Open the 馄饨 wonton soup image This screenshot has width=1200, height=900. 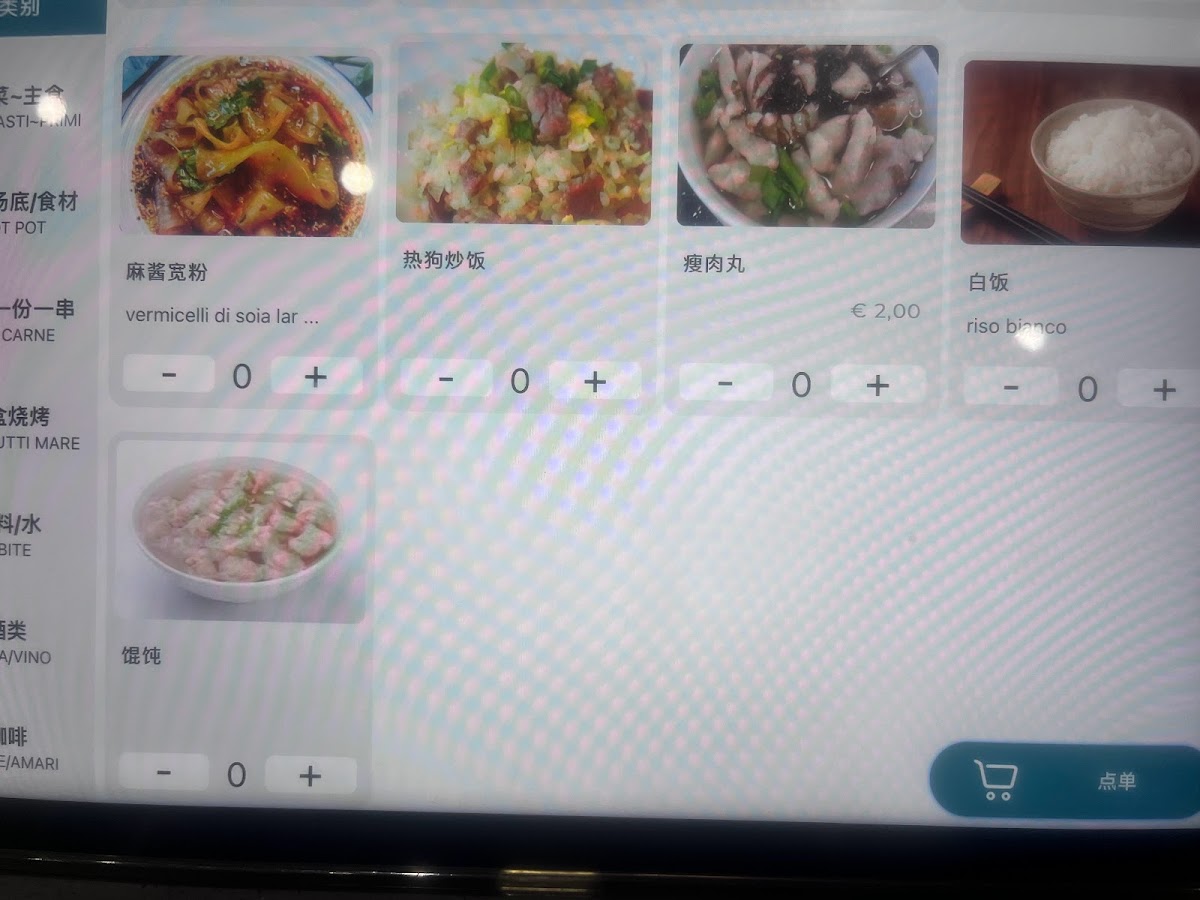(x=240, y=531)
